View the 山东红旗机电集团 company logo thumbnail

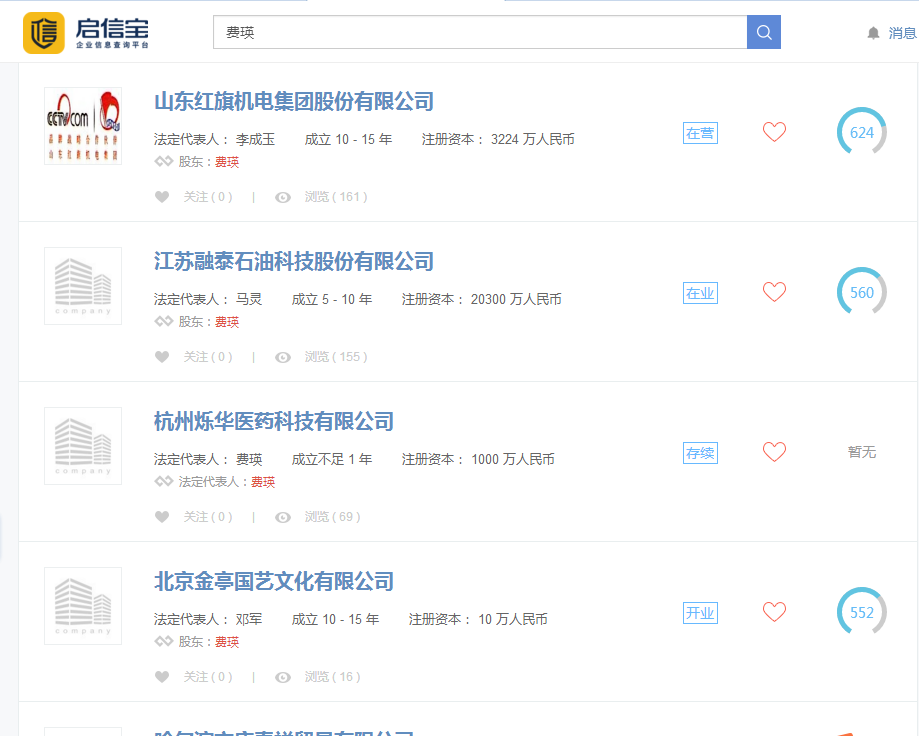83,126
